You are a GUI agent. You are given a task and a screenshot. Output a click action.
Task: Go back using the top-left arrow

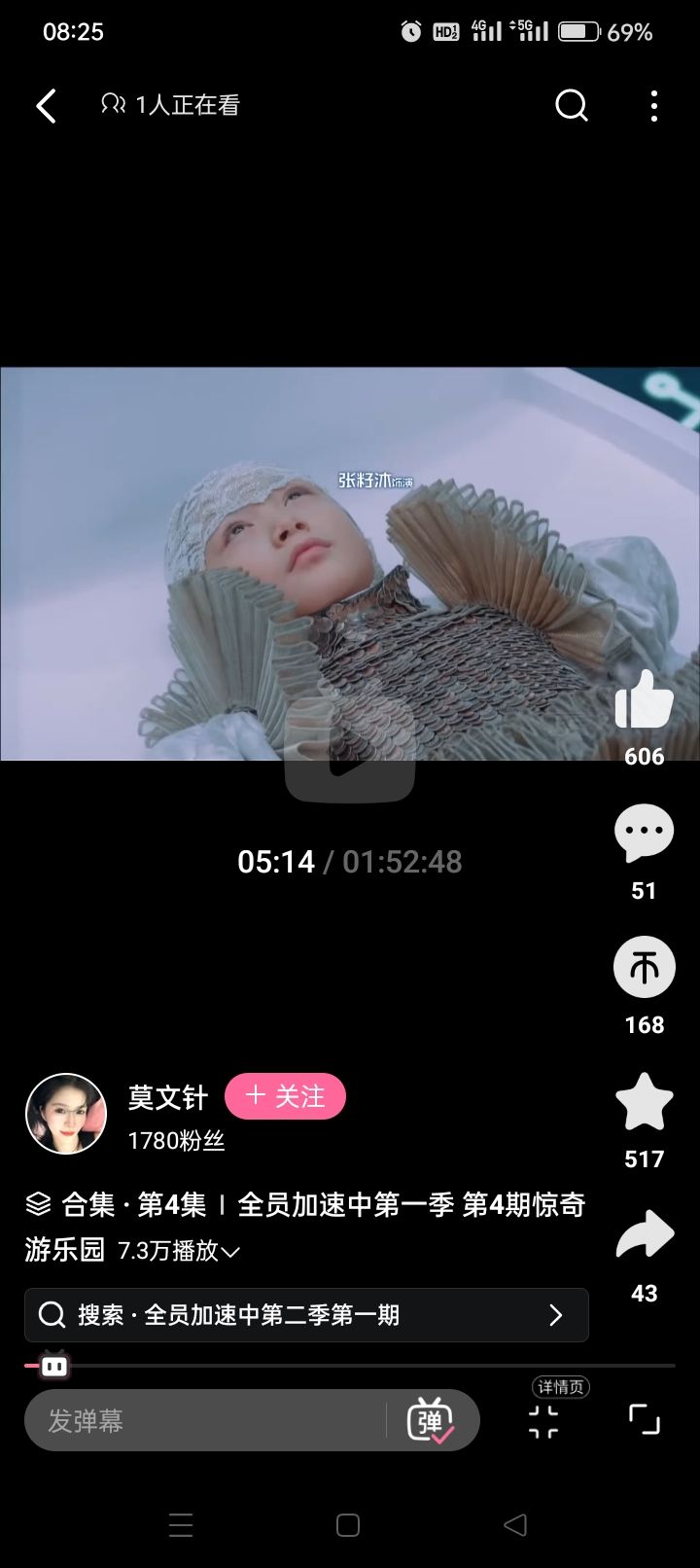click(x=46, y=105)
